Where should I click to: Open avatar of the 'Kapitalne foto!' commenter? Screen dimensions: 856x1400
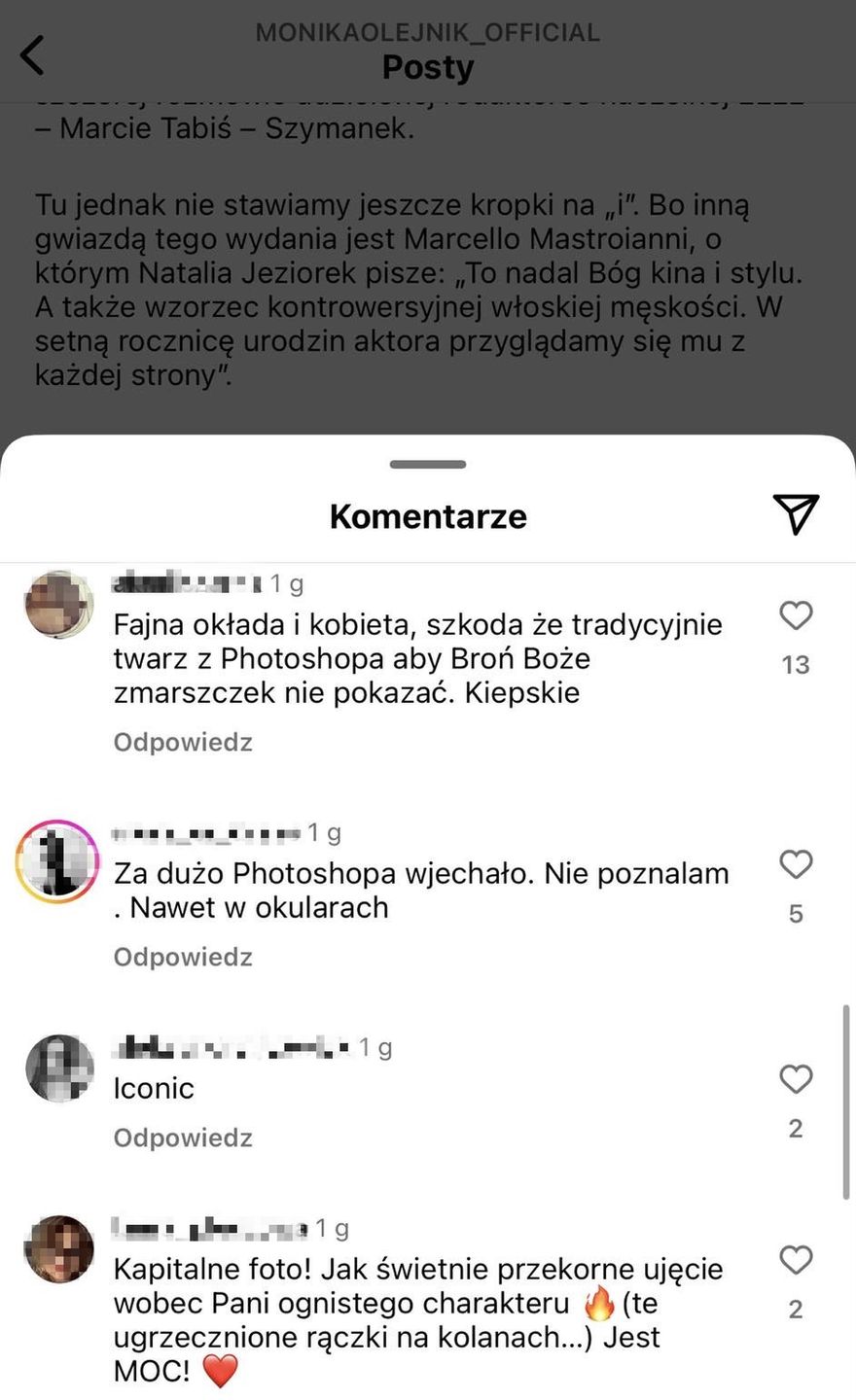tap(58, 1249)
